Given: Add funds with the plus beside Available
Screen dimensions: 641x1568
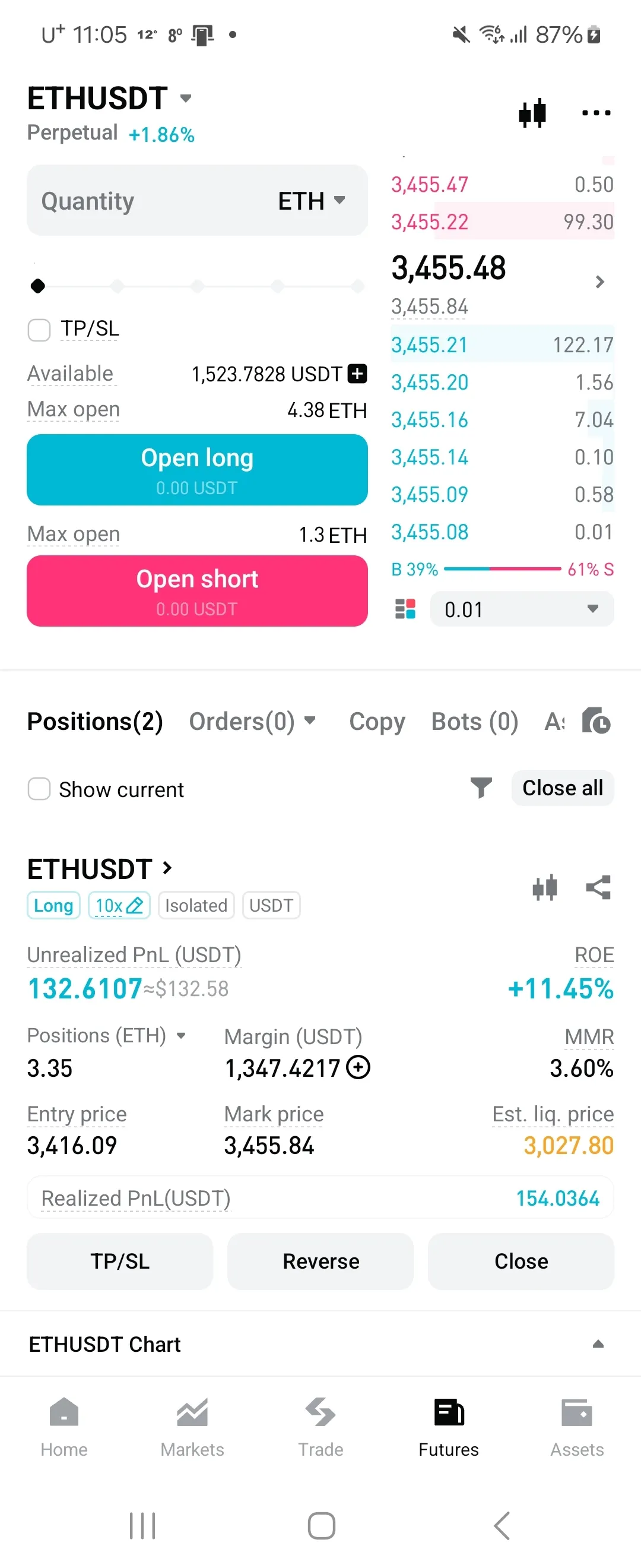Looking at the screenshot, I should click(x=357, y=374).
